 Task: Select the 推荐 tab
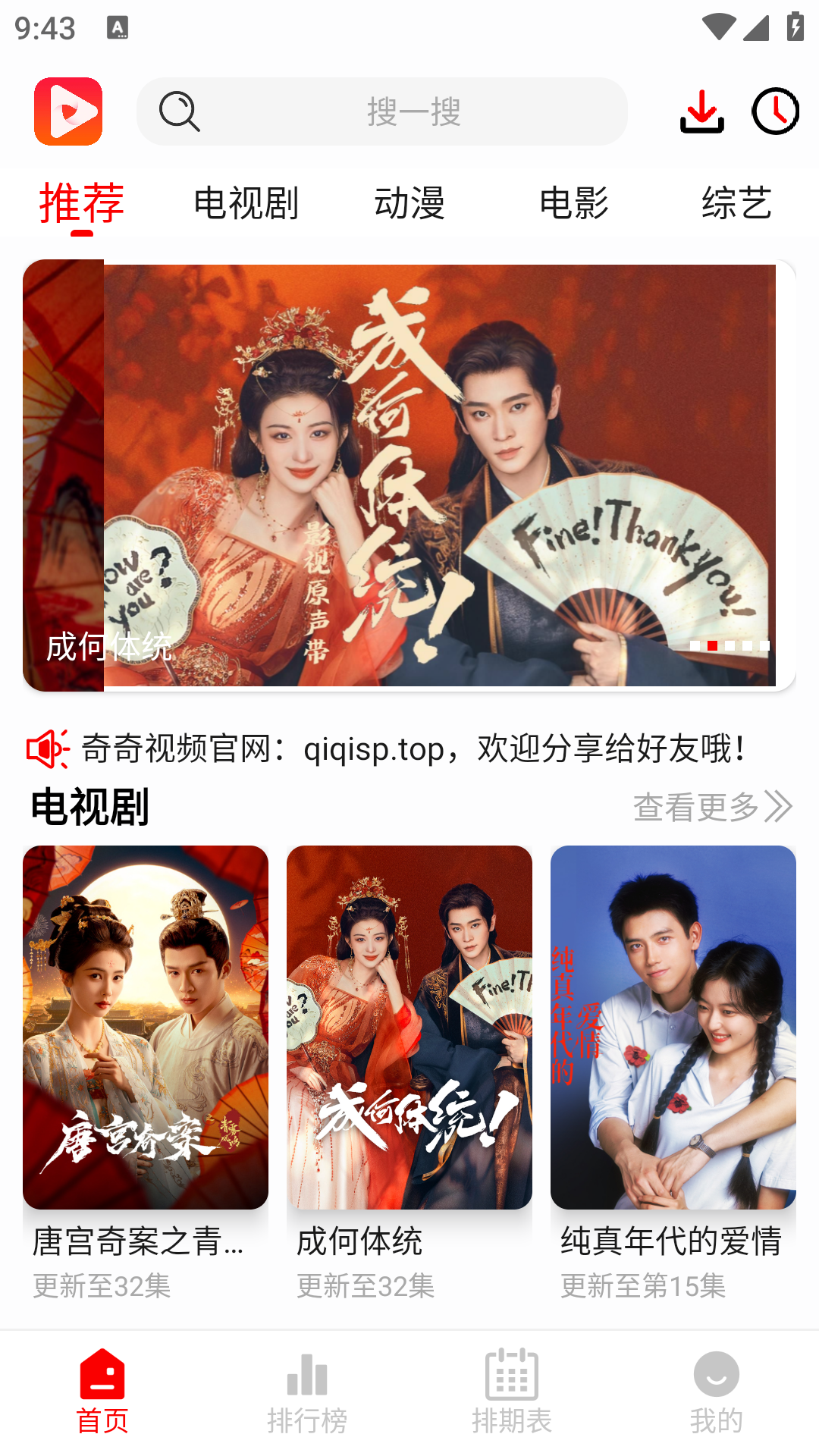(82, 203)
